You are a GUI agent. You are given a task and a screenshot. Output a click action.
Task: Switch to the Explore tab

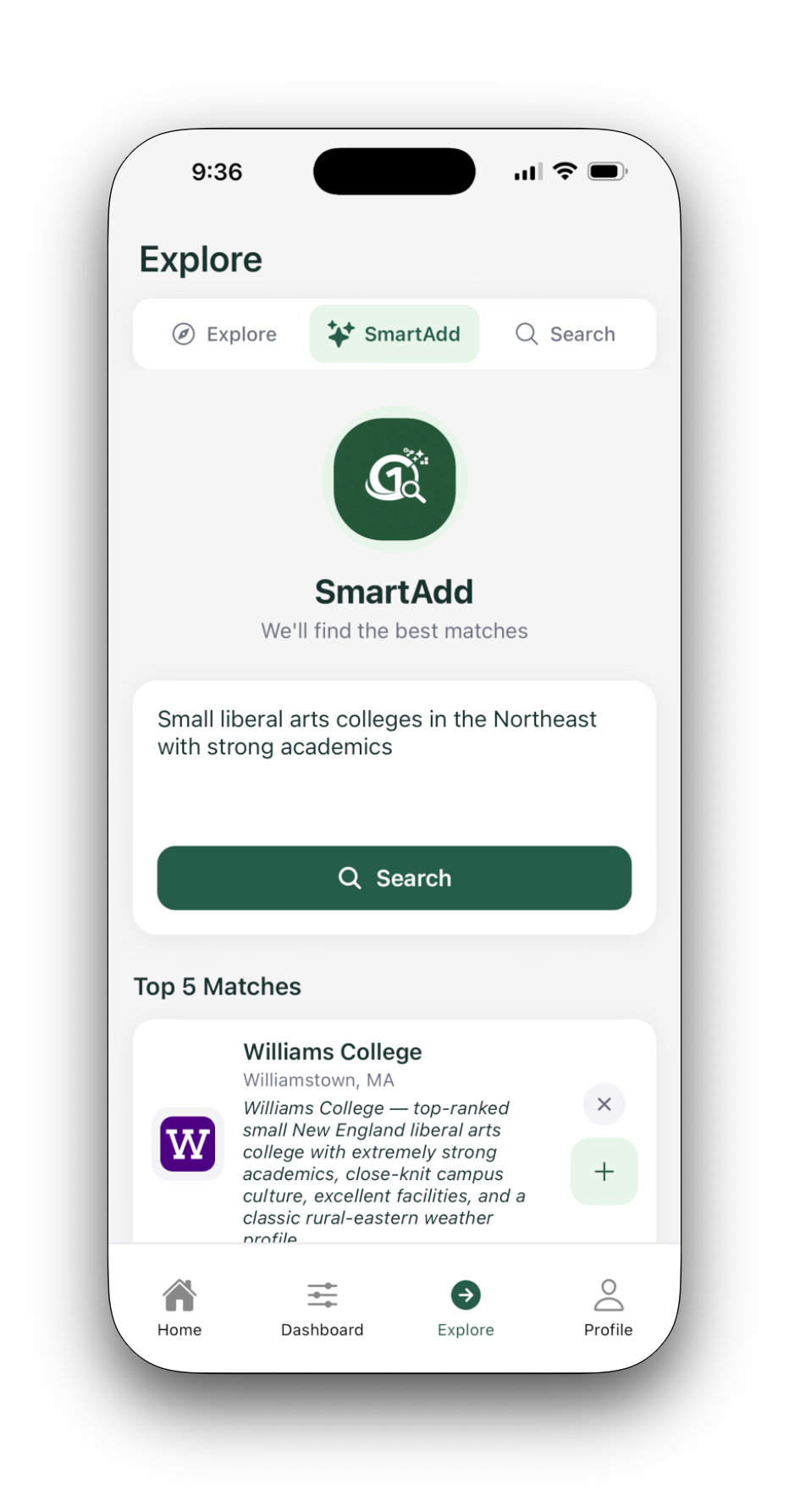click(x=224, y=334)
